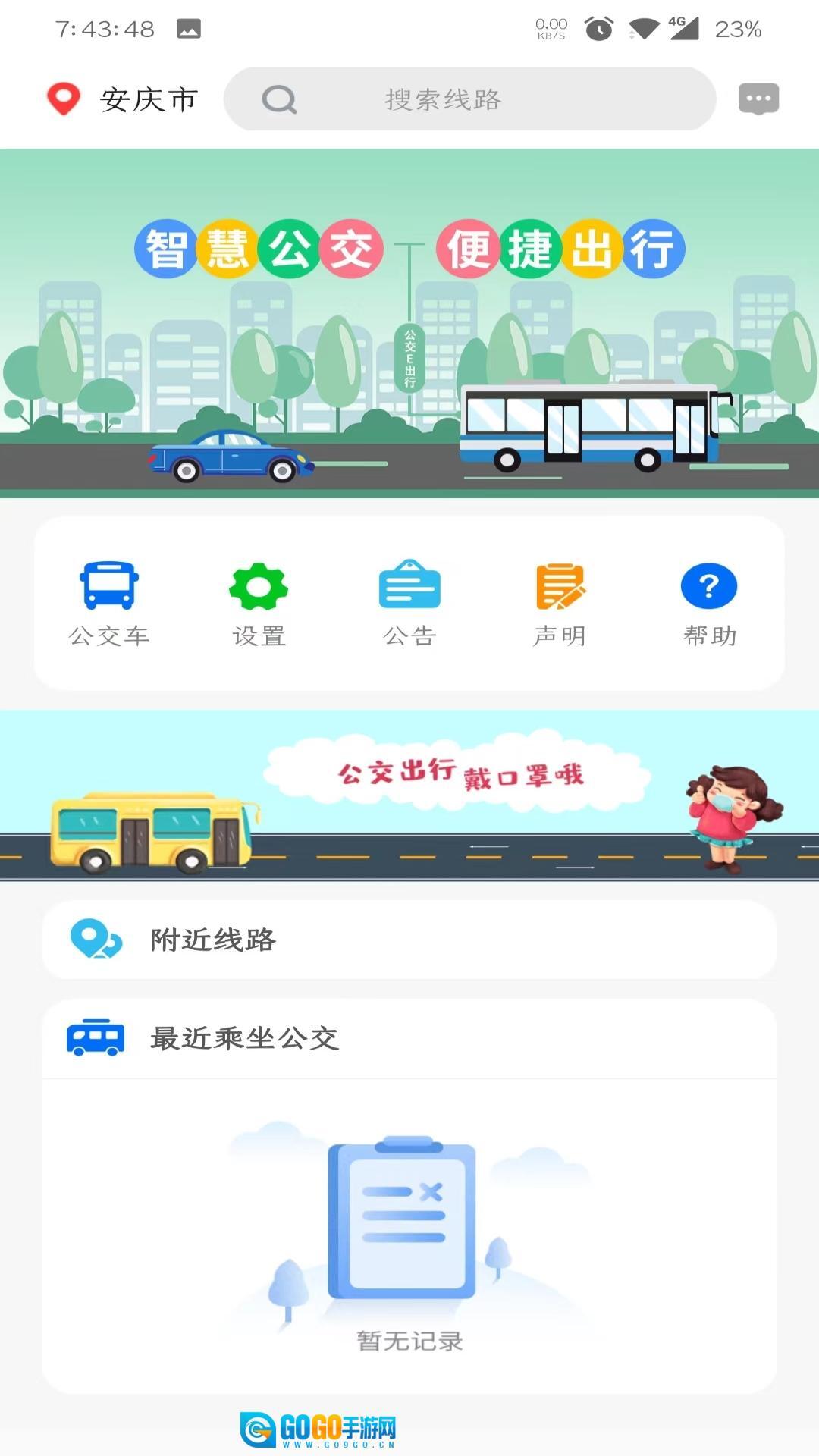Tap the 搜索线路 search box
Image resolution: width=819 pixels, height=1456 pixels.
(469, 99)
